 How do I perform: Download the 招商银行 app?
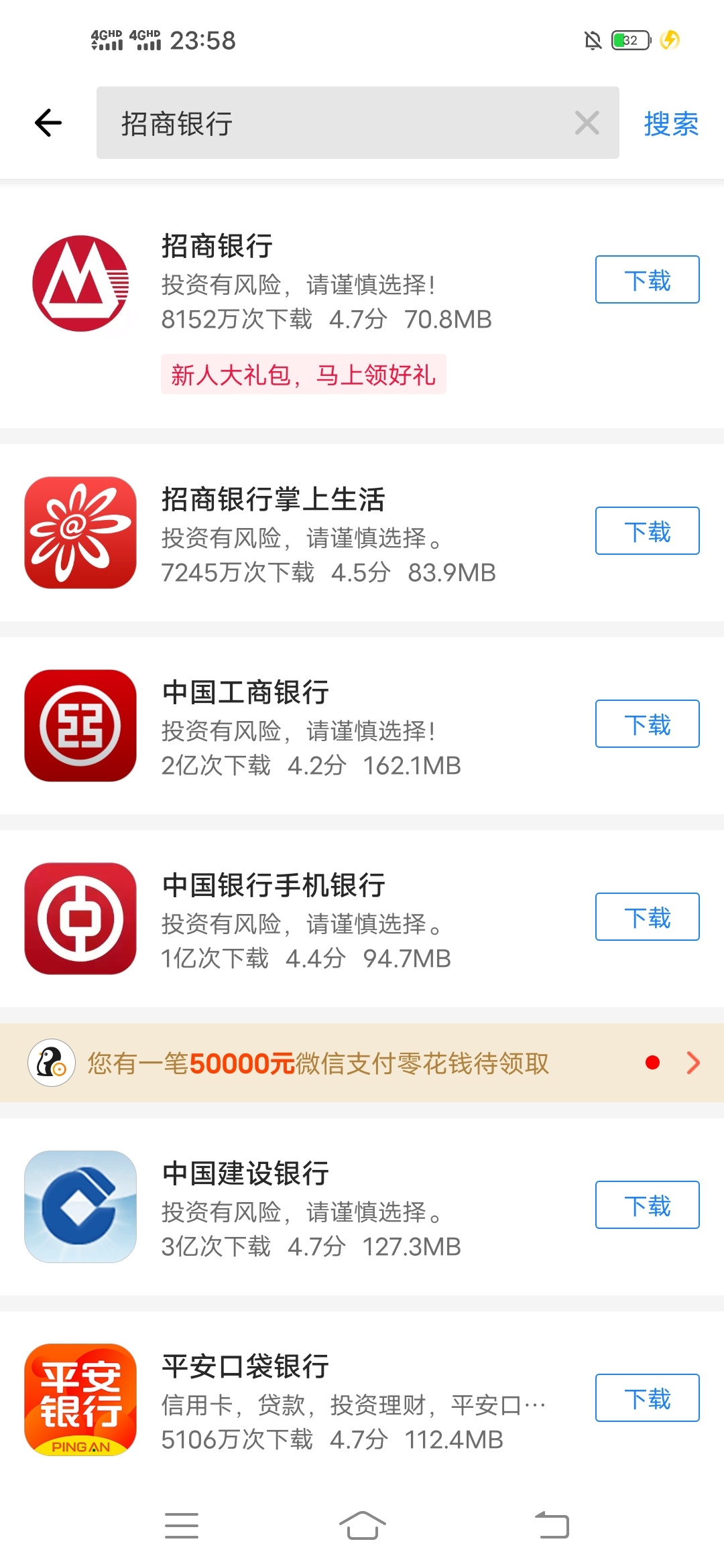tap(647, 279)
